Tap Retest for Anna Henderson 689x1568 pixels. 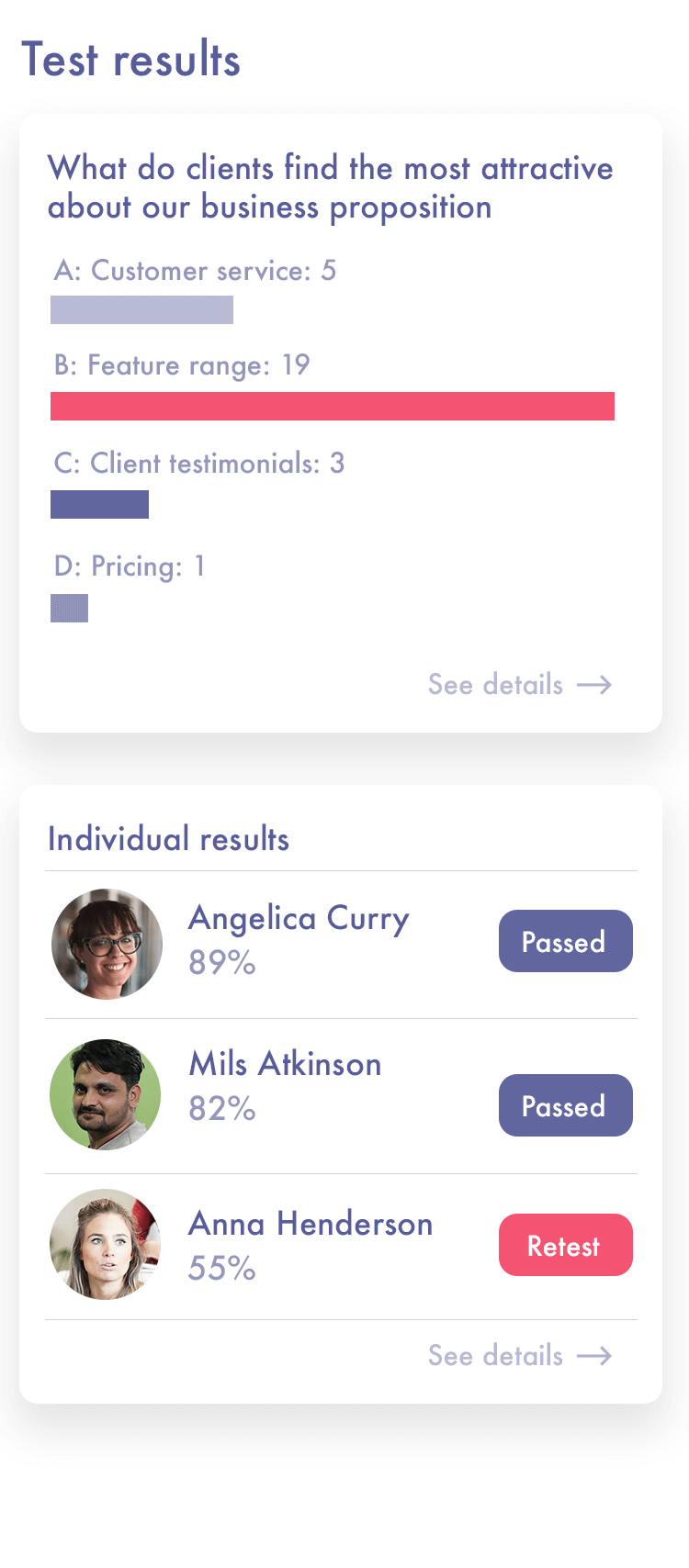[x=565, y=1245]
